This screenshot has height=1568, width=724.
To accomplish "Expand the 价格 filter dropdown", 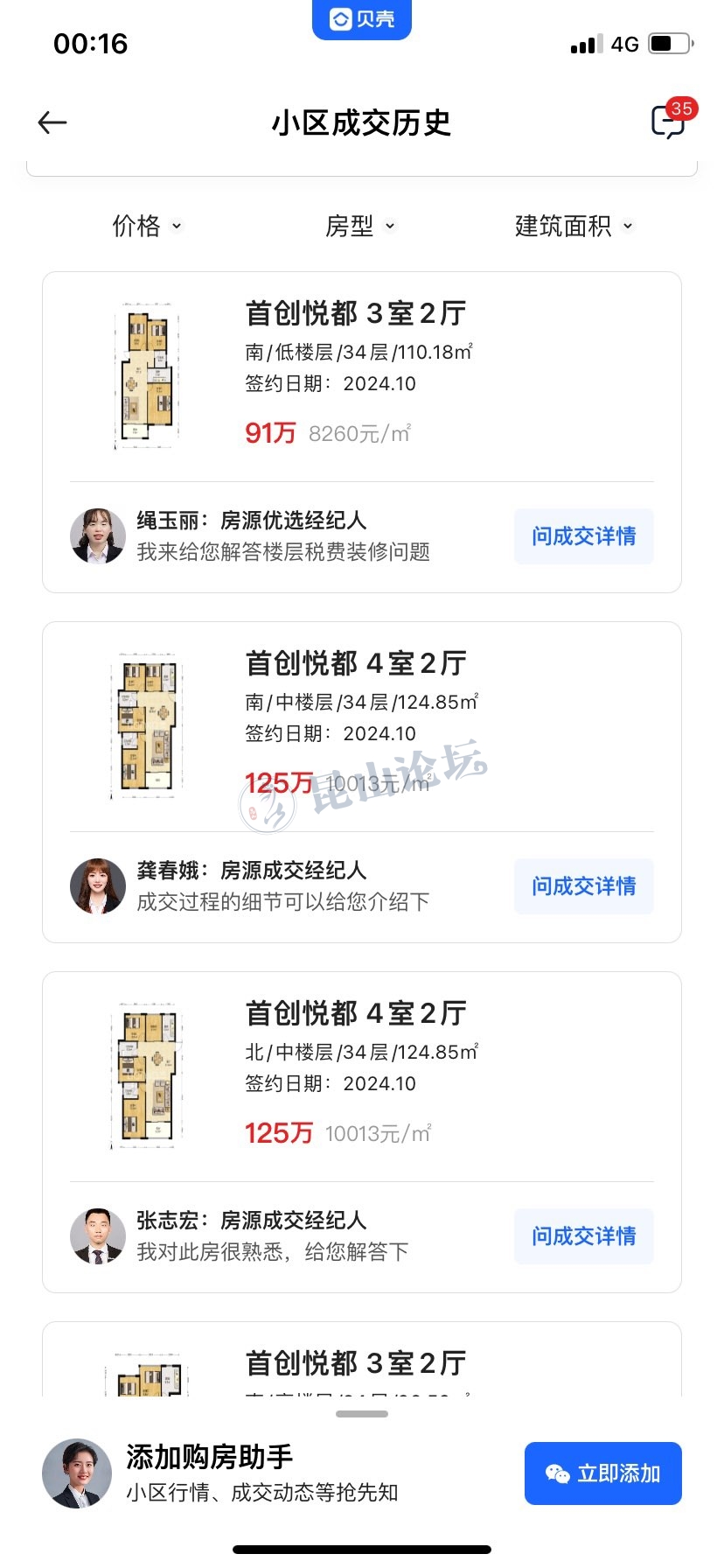I will point(147,226).
